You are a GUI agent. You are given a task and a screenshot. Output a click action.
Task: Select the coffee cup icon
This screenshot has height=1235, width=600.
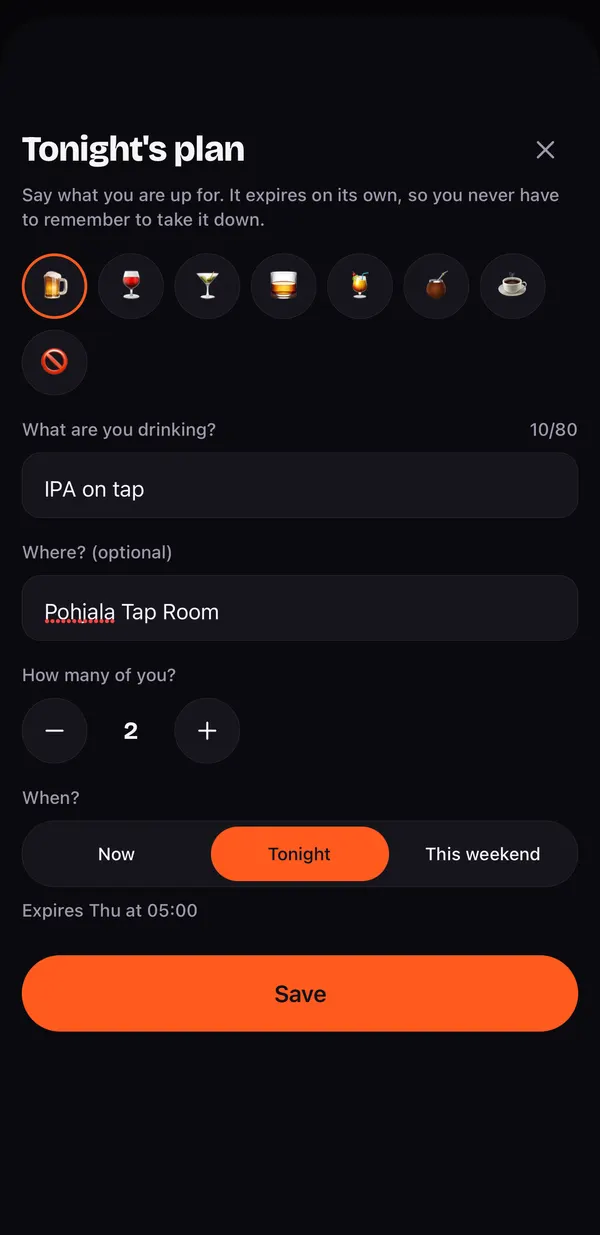(x=513, y=286)
